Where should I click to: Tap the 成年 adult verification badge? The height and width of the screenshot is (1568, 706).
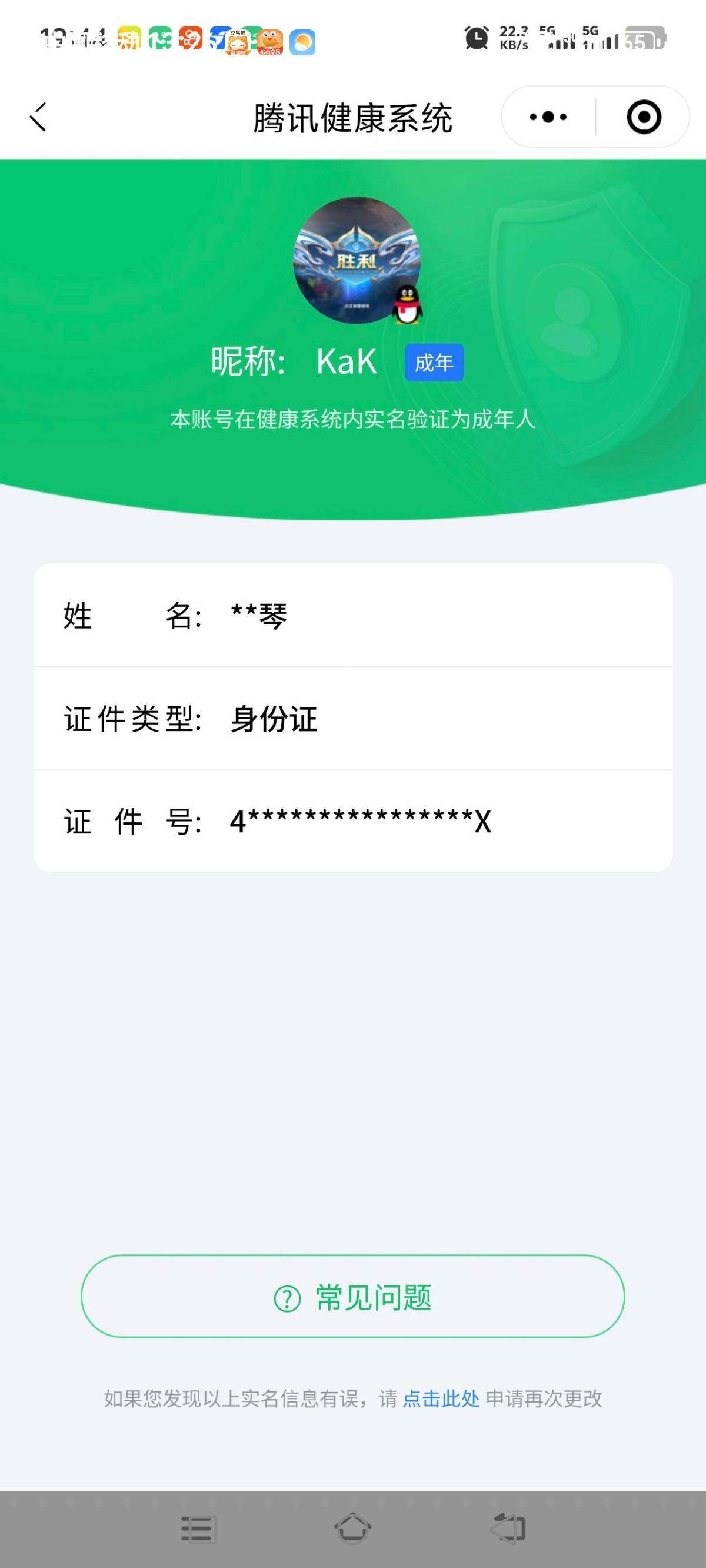click(x=435, y=361)
